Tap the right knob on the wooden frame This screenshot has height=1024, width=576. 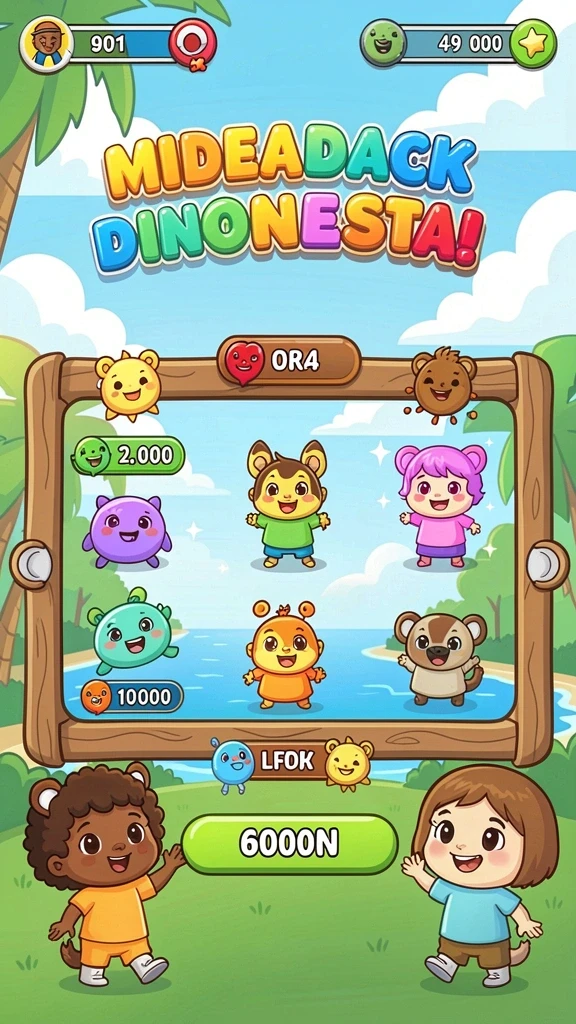(x=547, y=565)
